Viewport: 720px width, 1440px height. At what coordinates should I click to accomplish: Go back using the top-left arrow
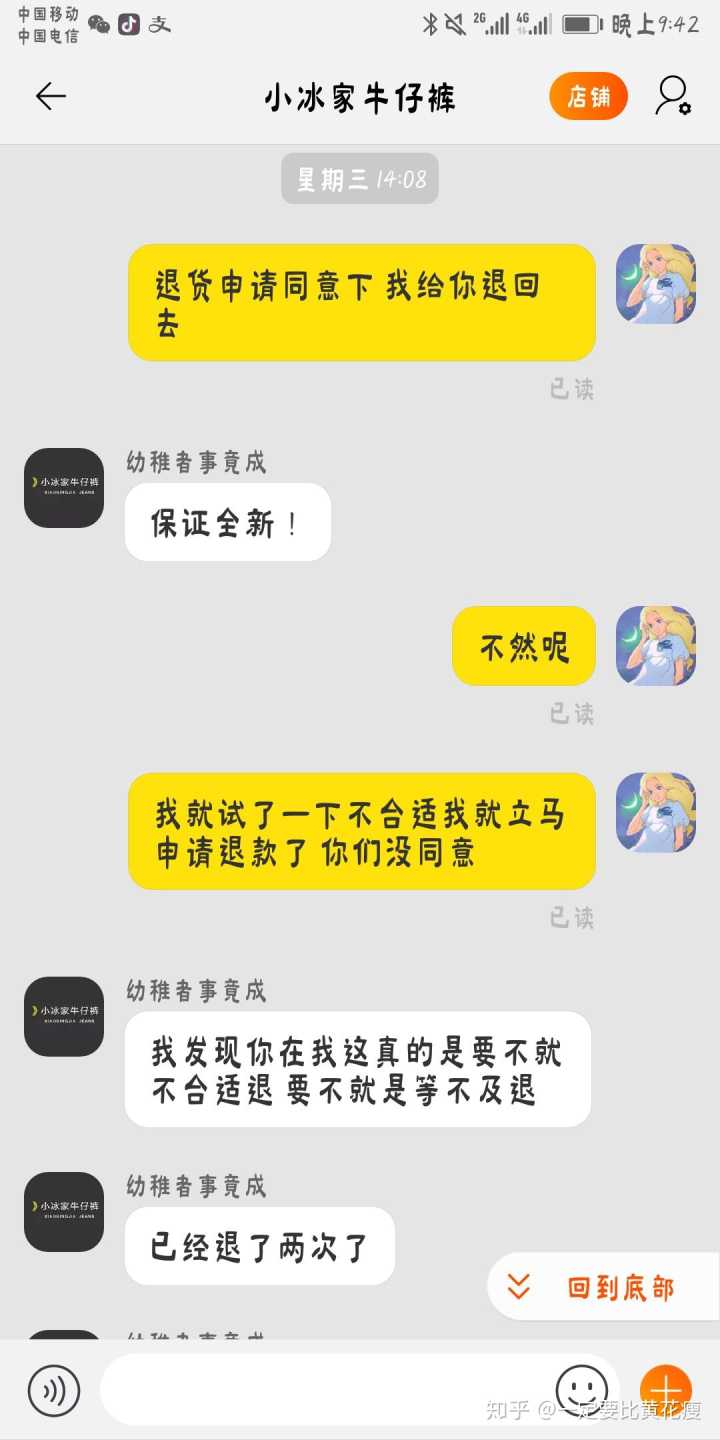pyautogui.click(x=50, y=96)
